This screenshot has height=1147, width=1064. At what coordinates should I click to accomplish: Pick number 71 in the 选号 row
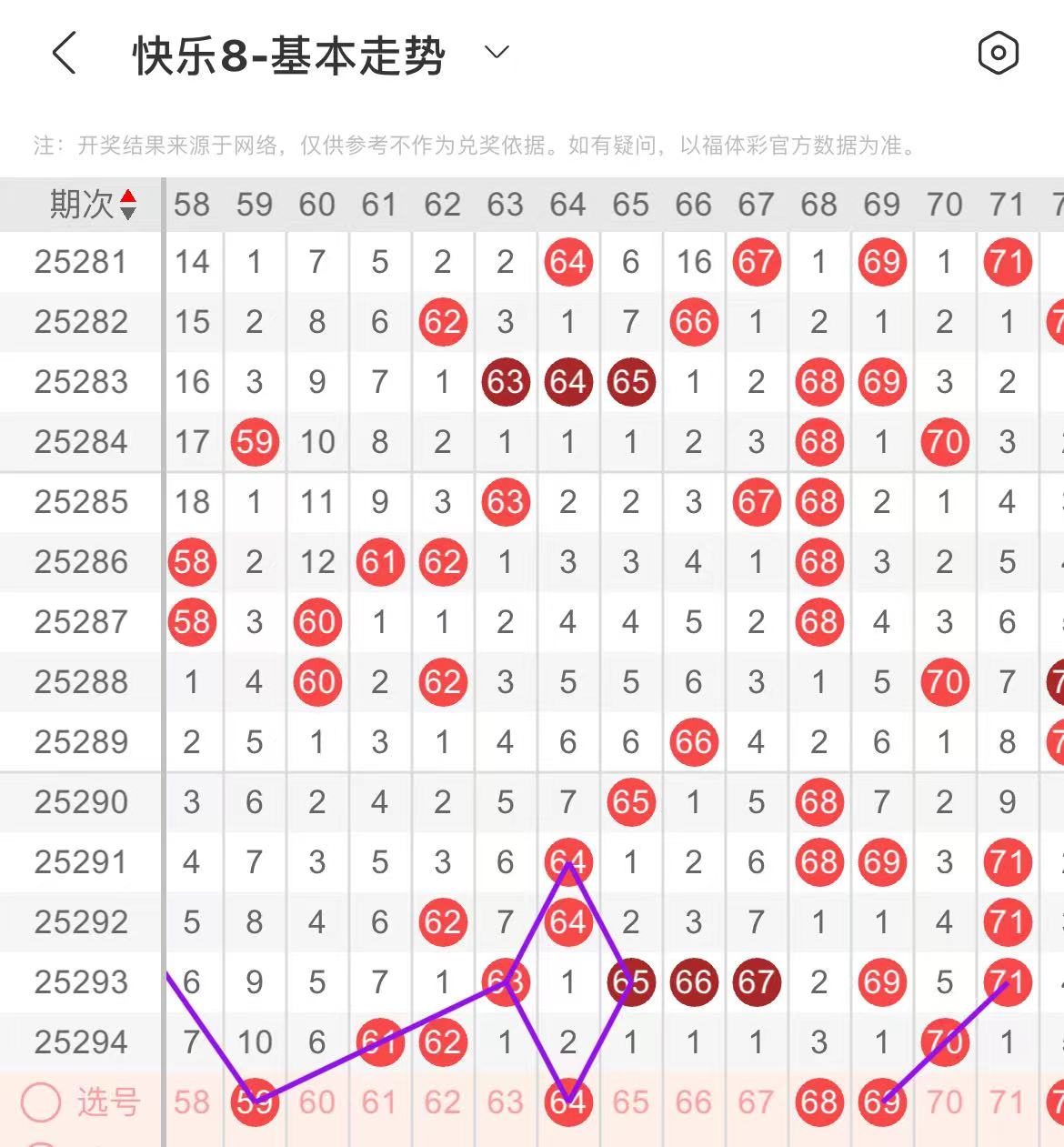1008,1102
